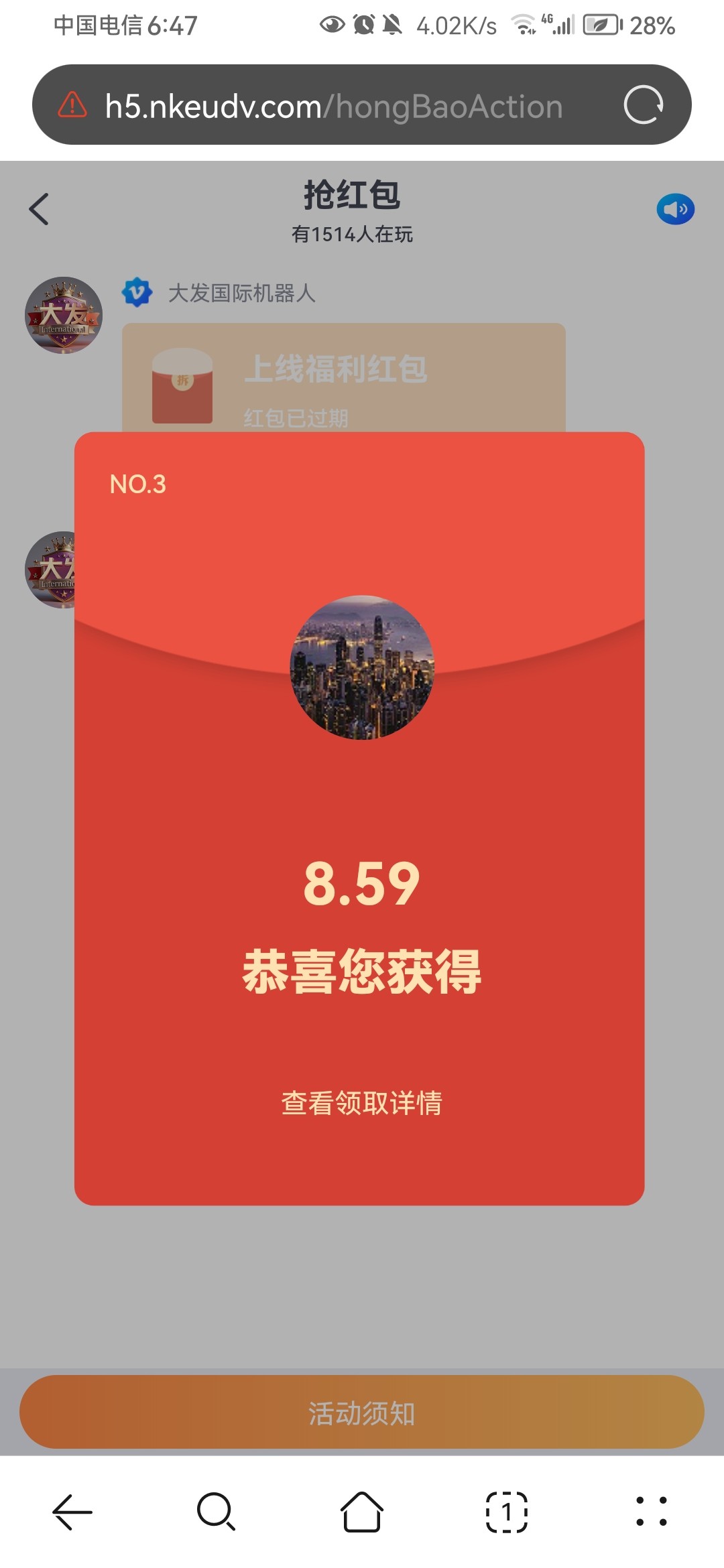
Task: Toggle the blue sound speaker icon
Action: [675, 209]
